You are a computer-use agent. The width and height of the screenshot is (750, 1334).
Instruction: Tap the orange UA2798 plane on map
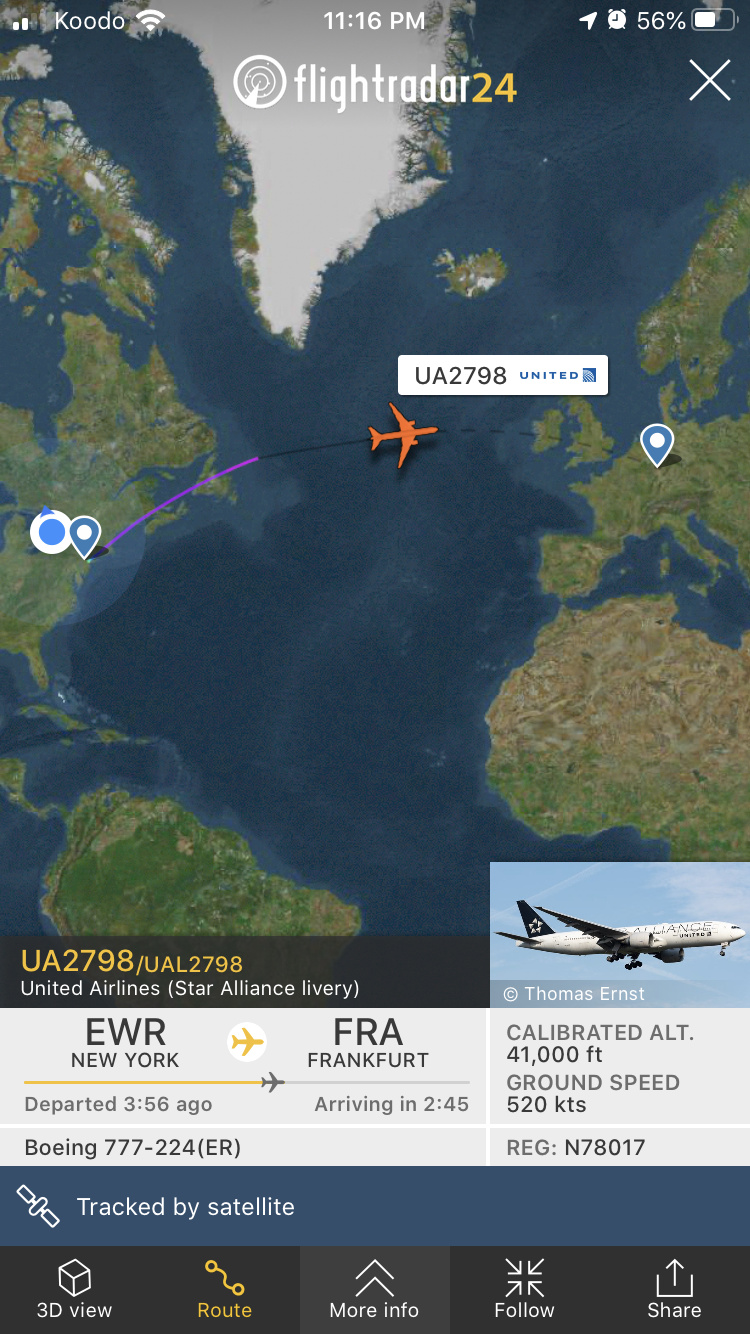click(x=402, y=434)
